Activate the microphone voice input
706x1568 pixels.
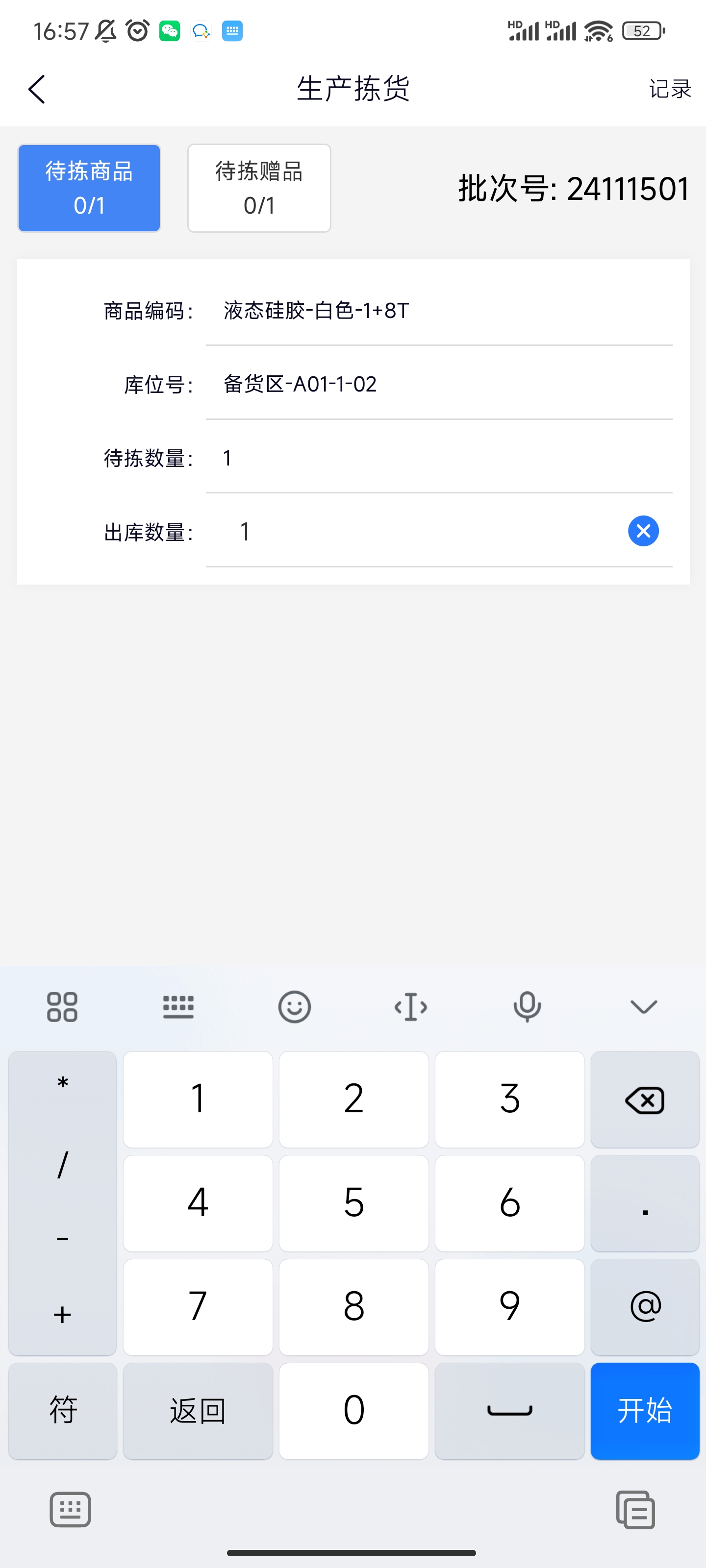pos(526,1006)
